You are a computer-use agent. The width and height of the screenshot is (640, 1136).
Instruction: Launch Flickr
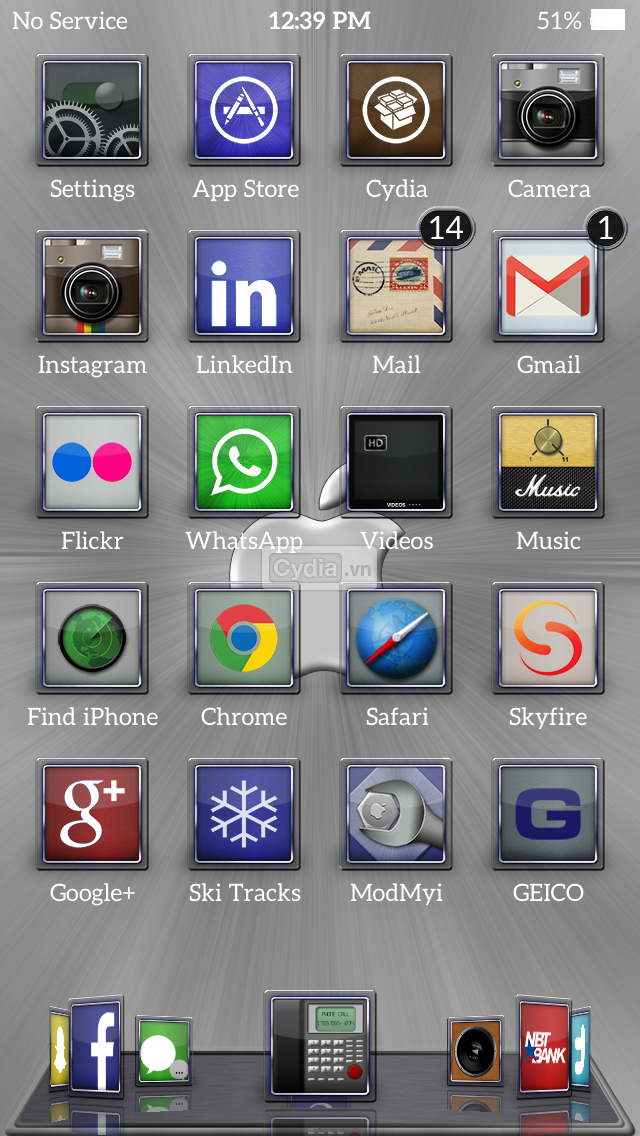pyautogui.click(x=92, y=463)
